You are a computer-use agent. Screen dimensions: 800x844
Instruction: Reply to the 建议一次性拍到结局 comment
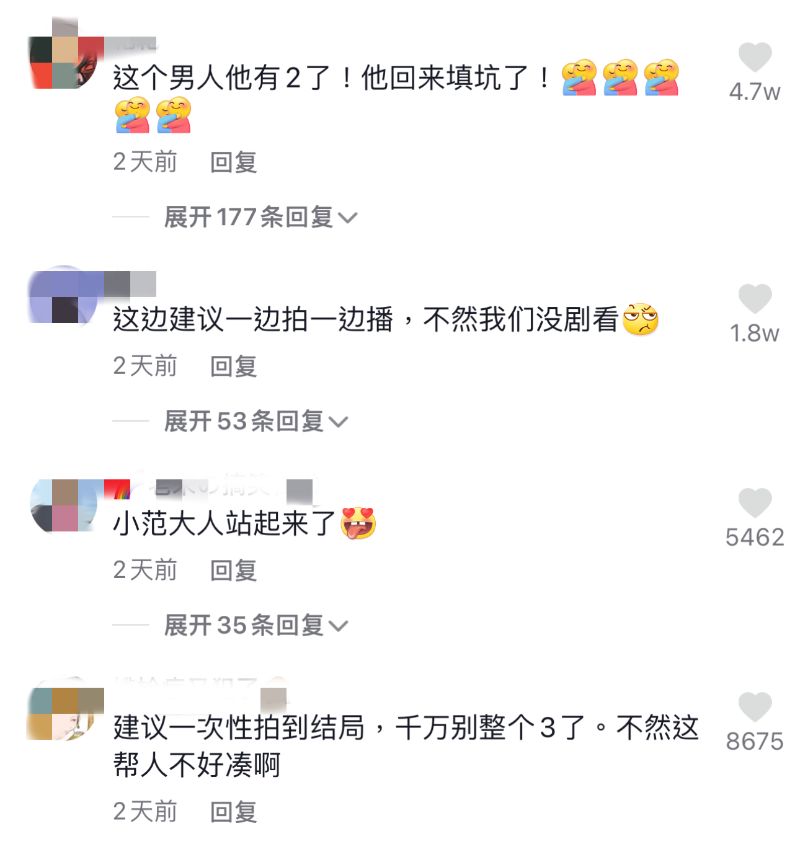(x=233, y=810)
